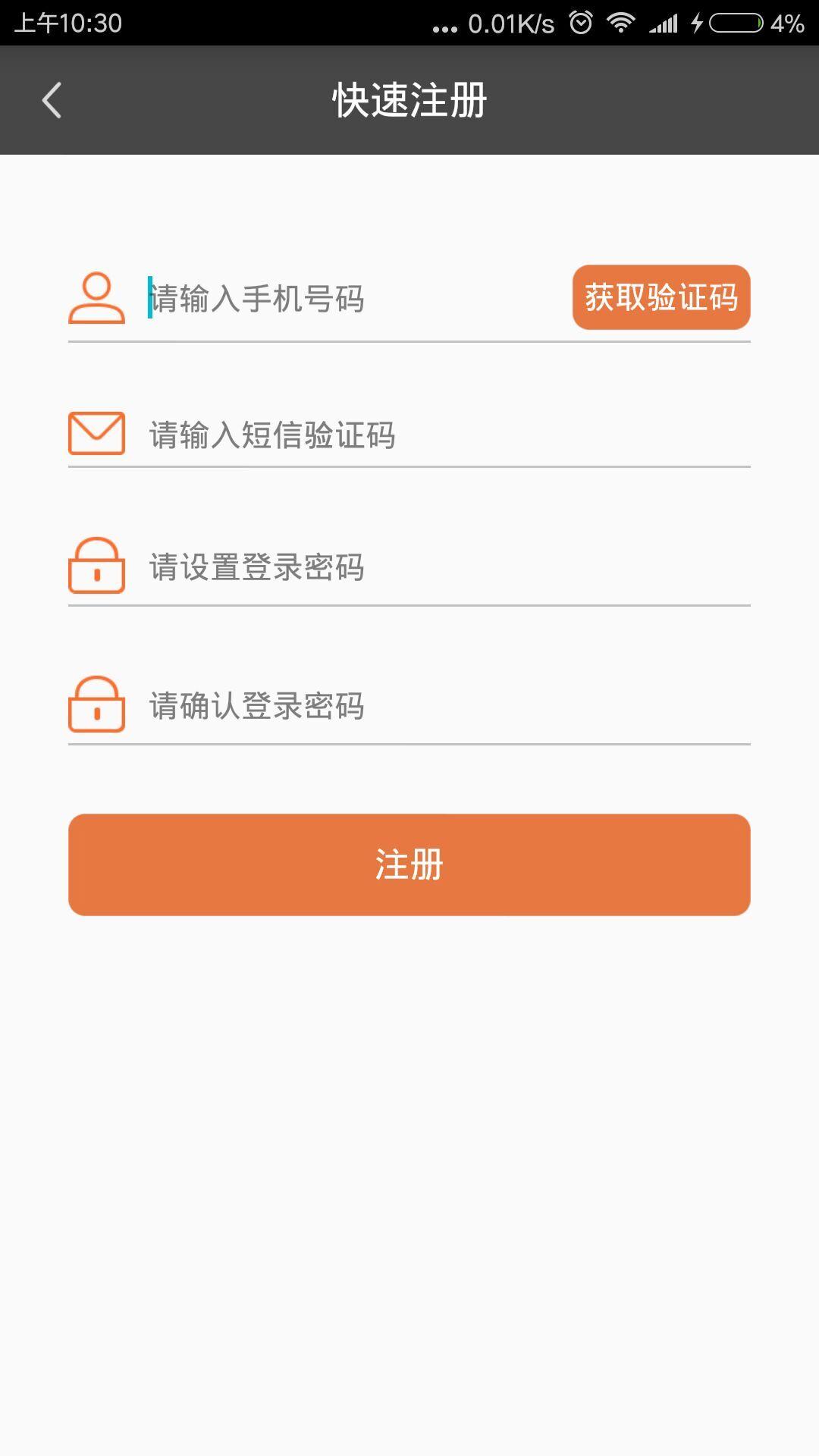Tap the 获取验证码 button
The height and width of the screenshot is (1456, 819).
point(661,299)
